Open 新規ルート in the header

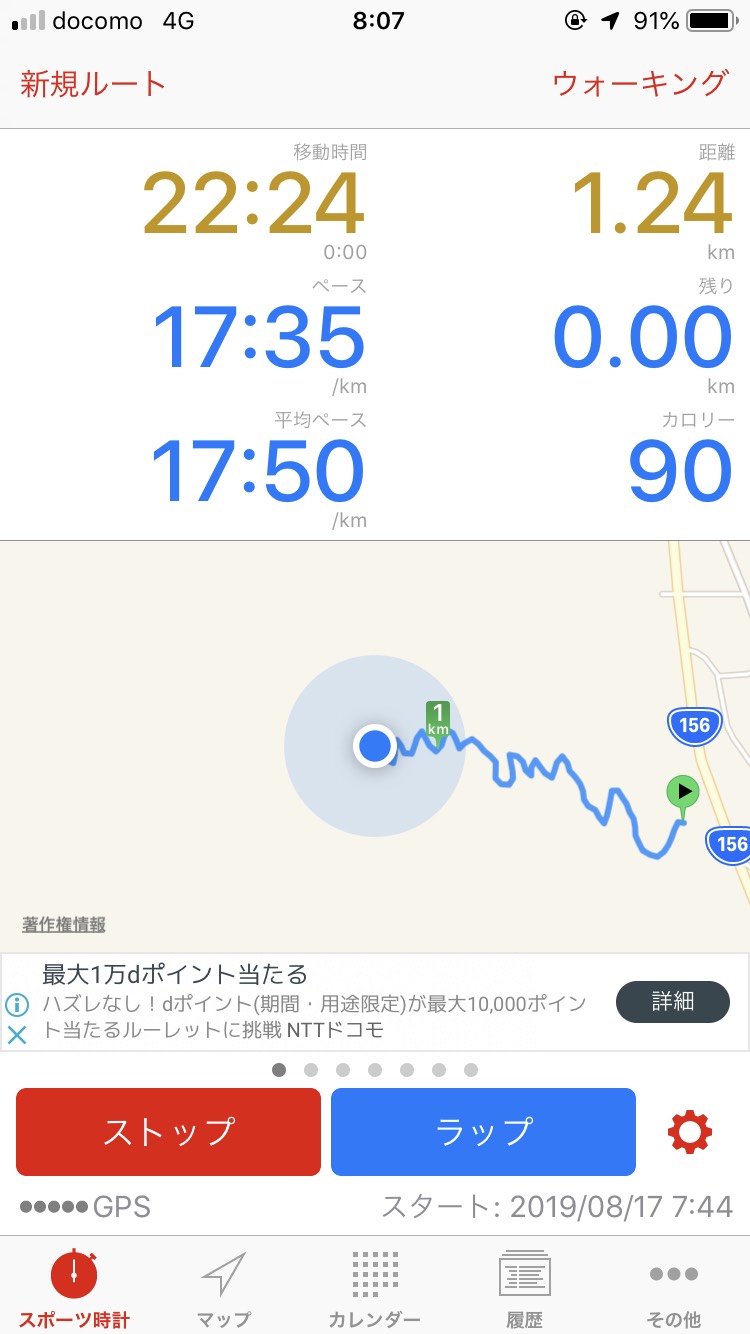(x=93, y=84)
